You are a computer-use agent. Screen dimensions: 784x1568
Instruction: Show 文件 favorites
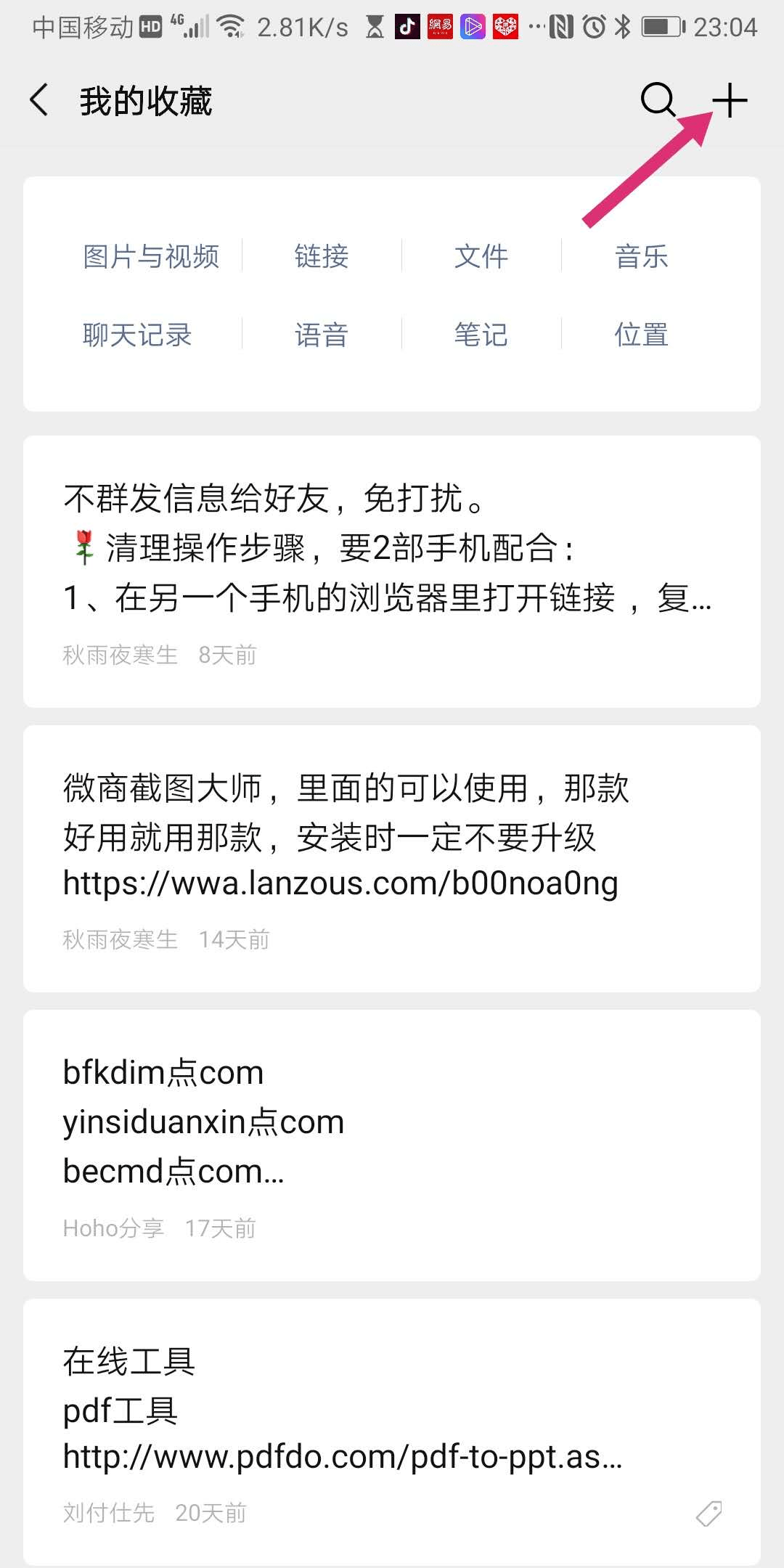(x=481, y=256)
